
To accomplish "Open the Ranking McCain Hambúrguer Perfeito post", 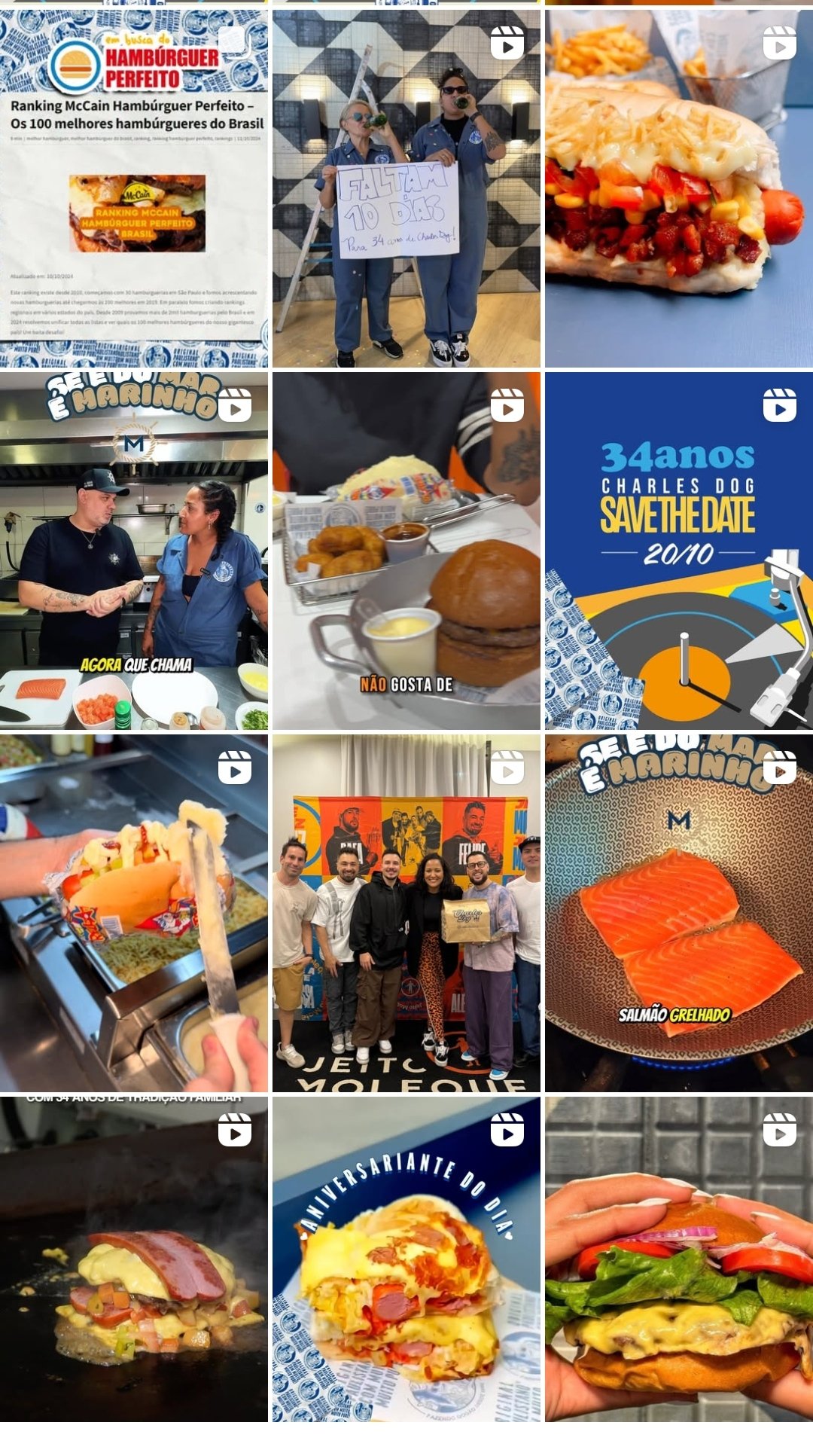I will click(134, 188).
